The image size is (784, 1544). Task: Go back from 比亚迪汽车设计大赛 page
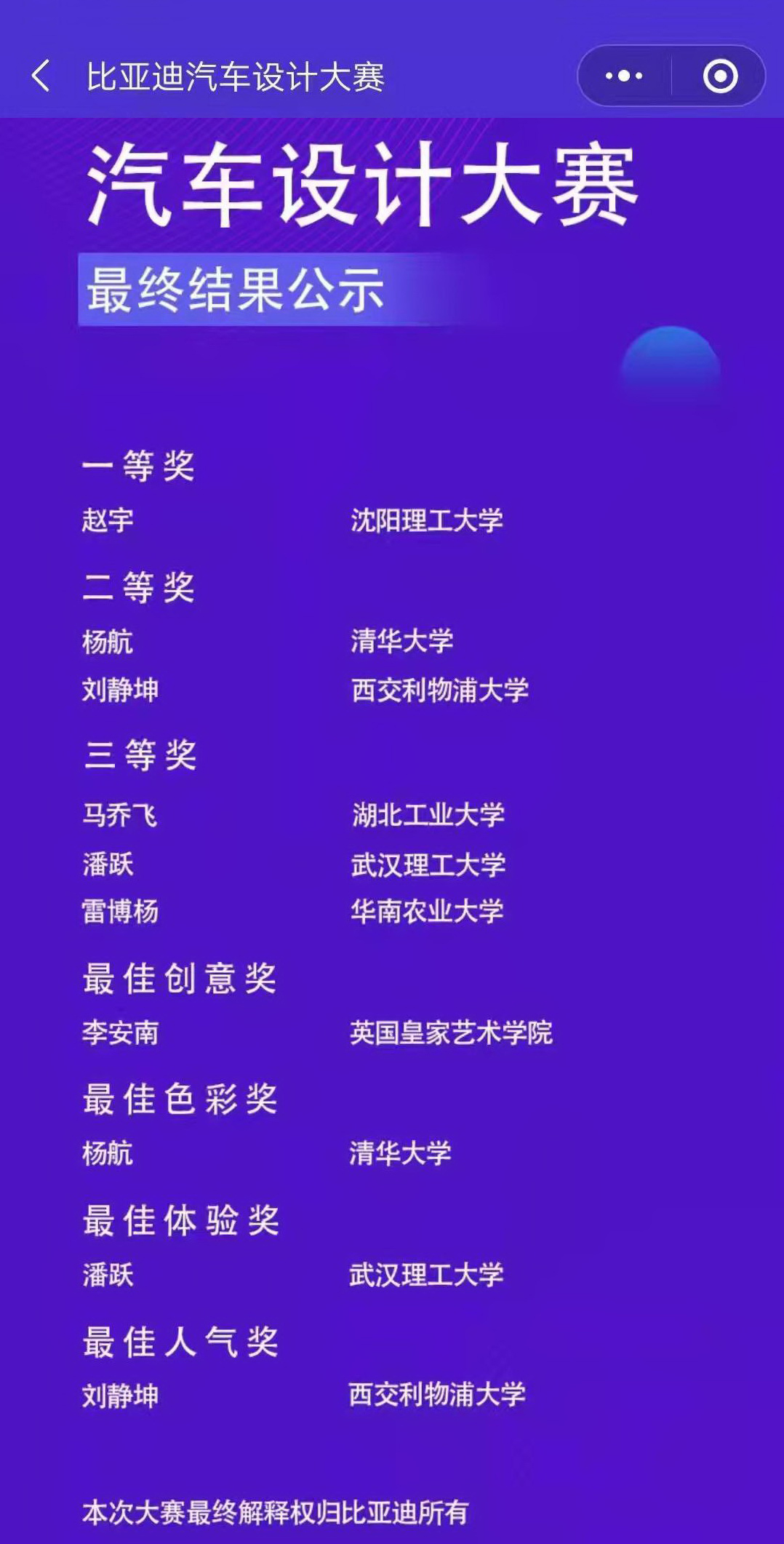coord(41,76)
